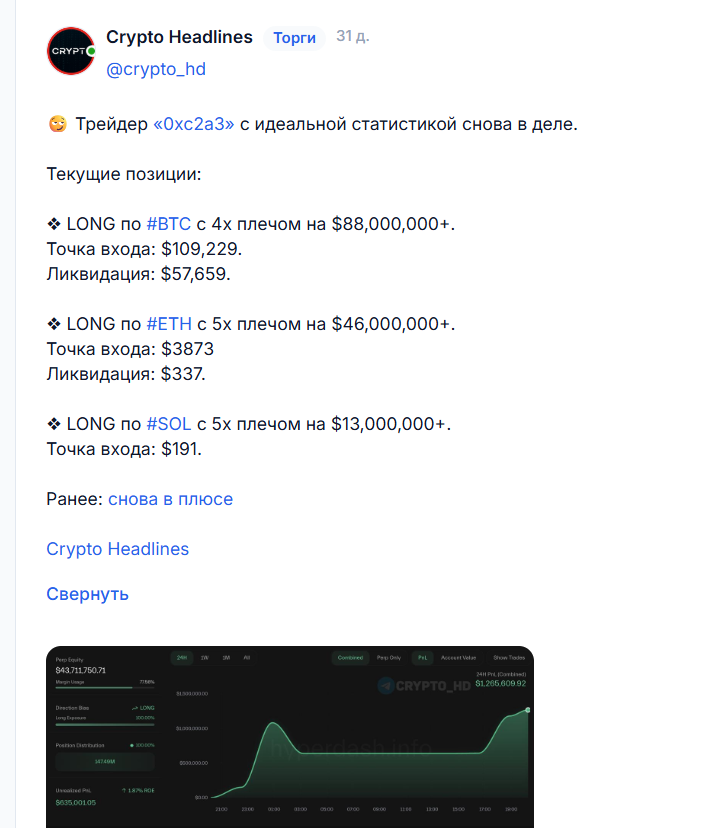Open the #BTC hashtag

(x=168, y=224)
